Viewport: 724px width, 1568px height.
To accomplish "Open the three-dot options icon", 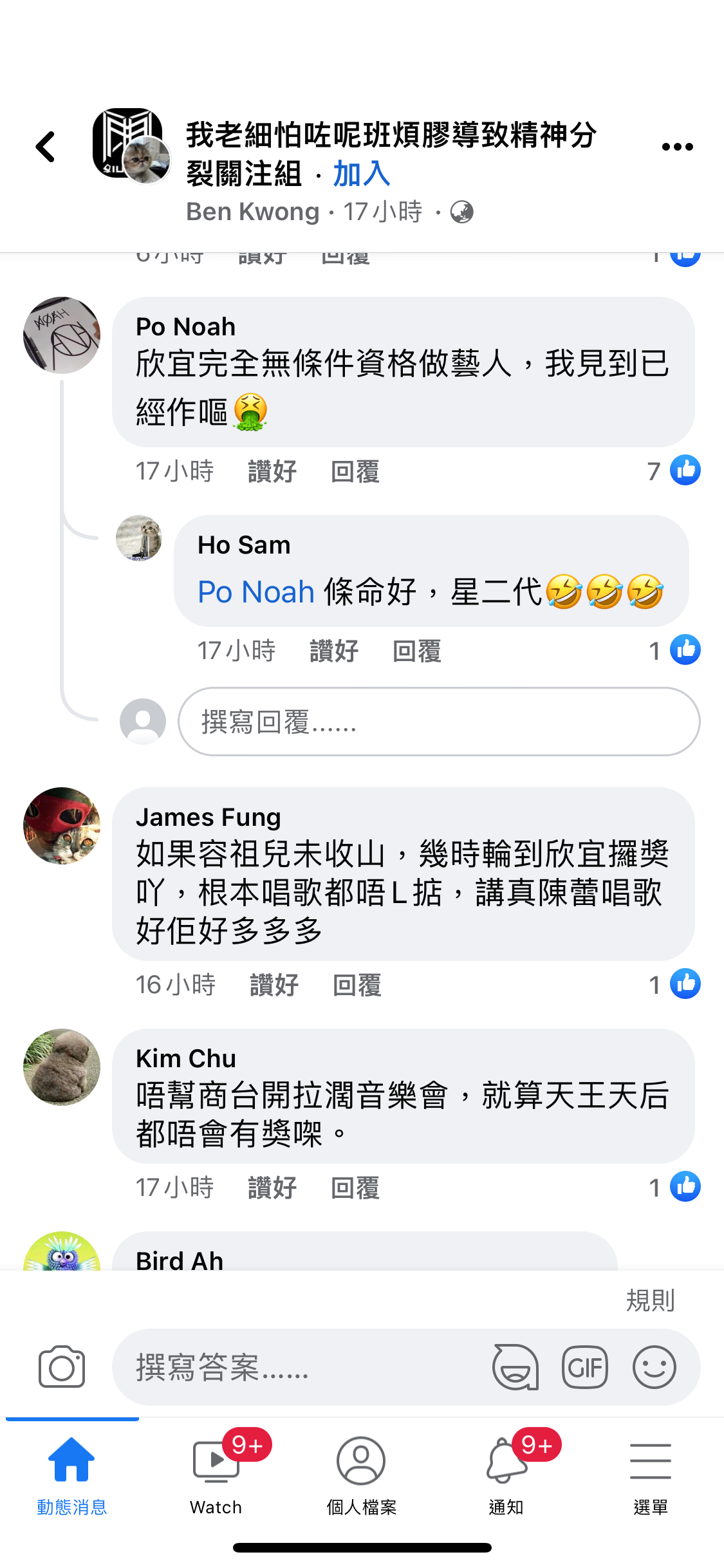I will point(677,146).
